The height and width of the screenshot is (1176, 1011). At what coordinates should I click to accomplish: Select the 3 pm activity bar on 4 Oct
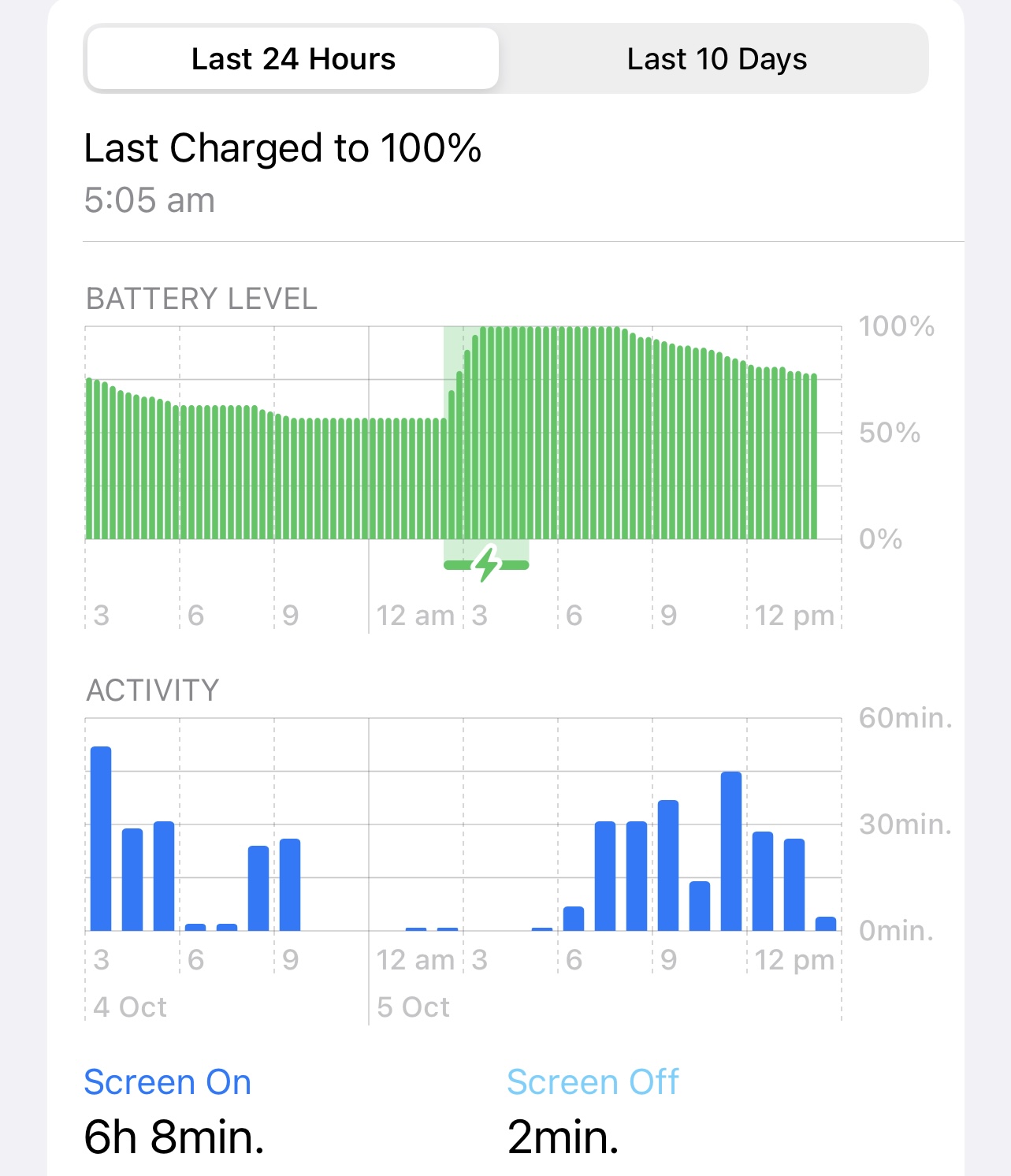[101, 838]
